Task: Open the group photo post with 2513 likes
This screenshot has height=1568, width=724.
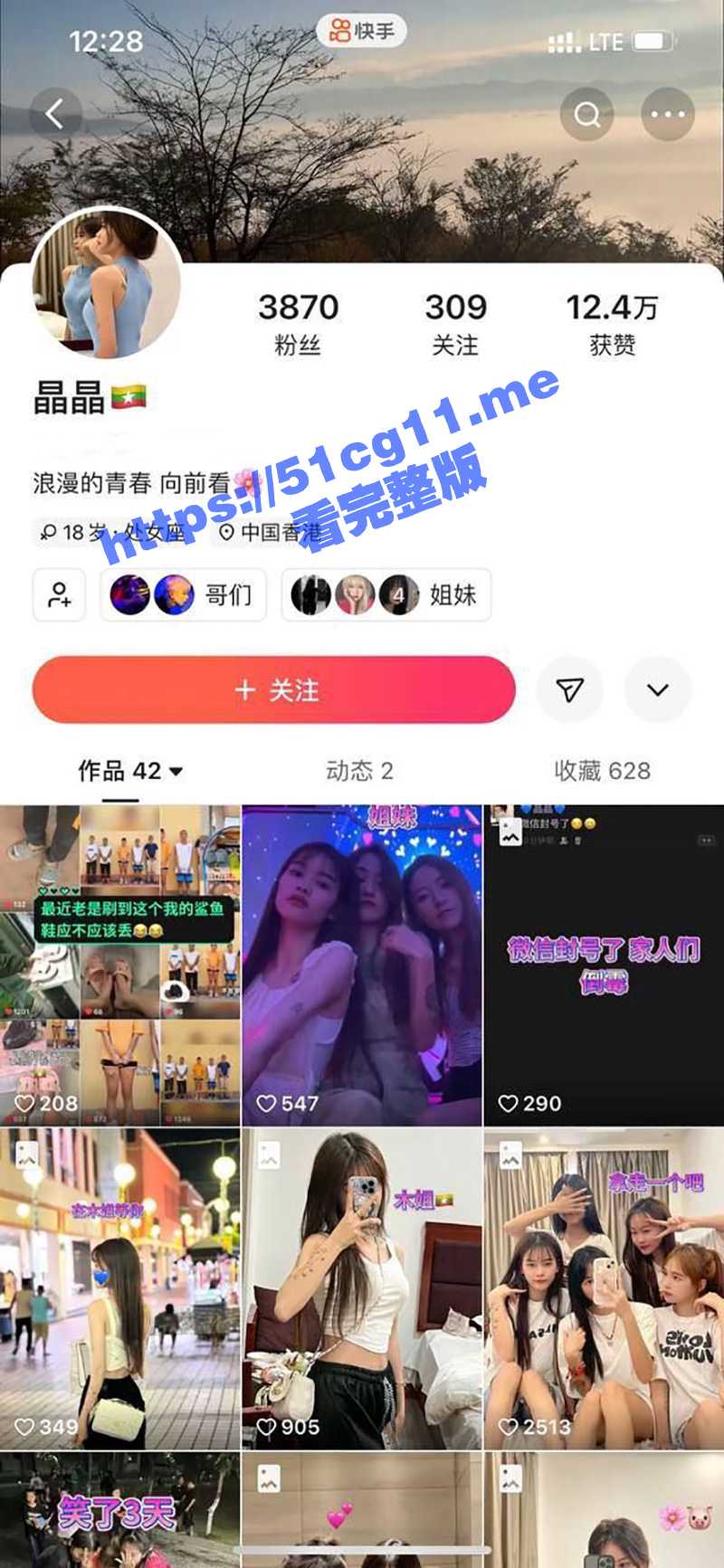Action: point(604,1288)
